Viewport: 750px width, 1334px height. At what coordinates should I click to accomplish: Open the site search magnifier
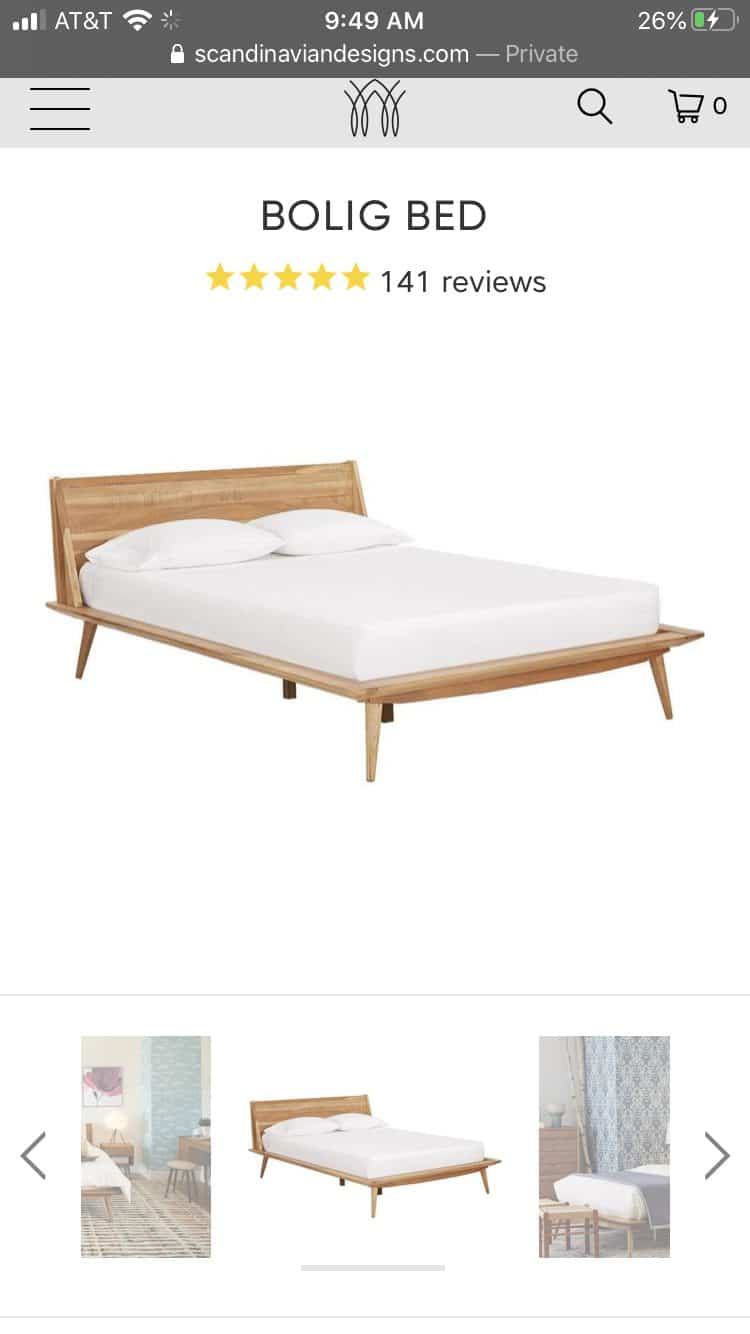[594, 106]
